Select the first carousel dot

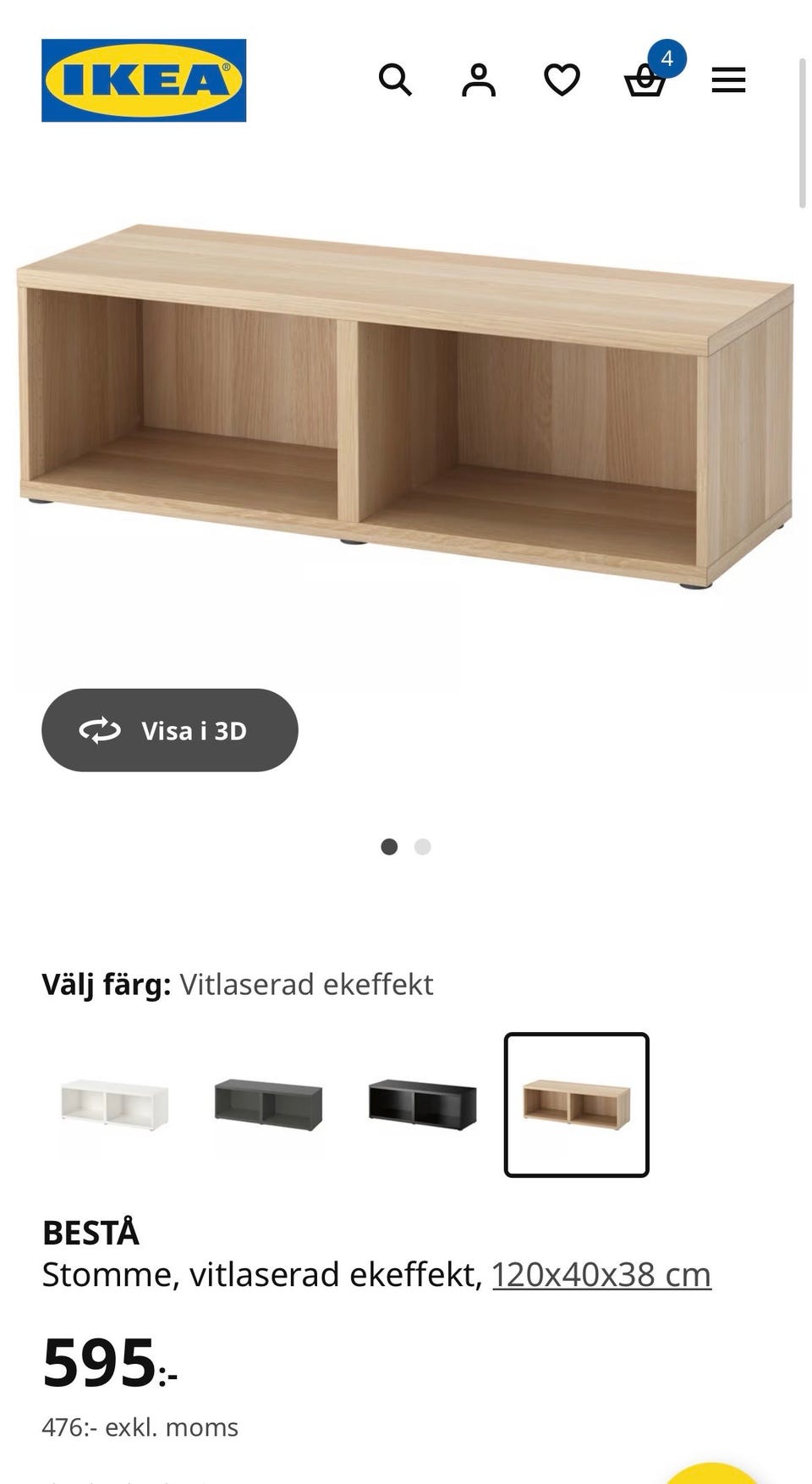click(x=391, y=847)
